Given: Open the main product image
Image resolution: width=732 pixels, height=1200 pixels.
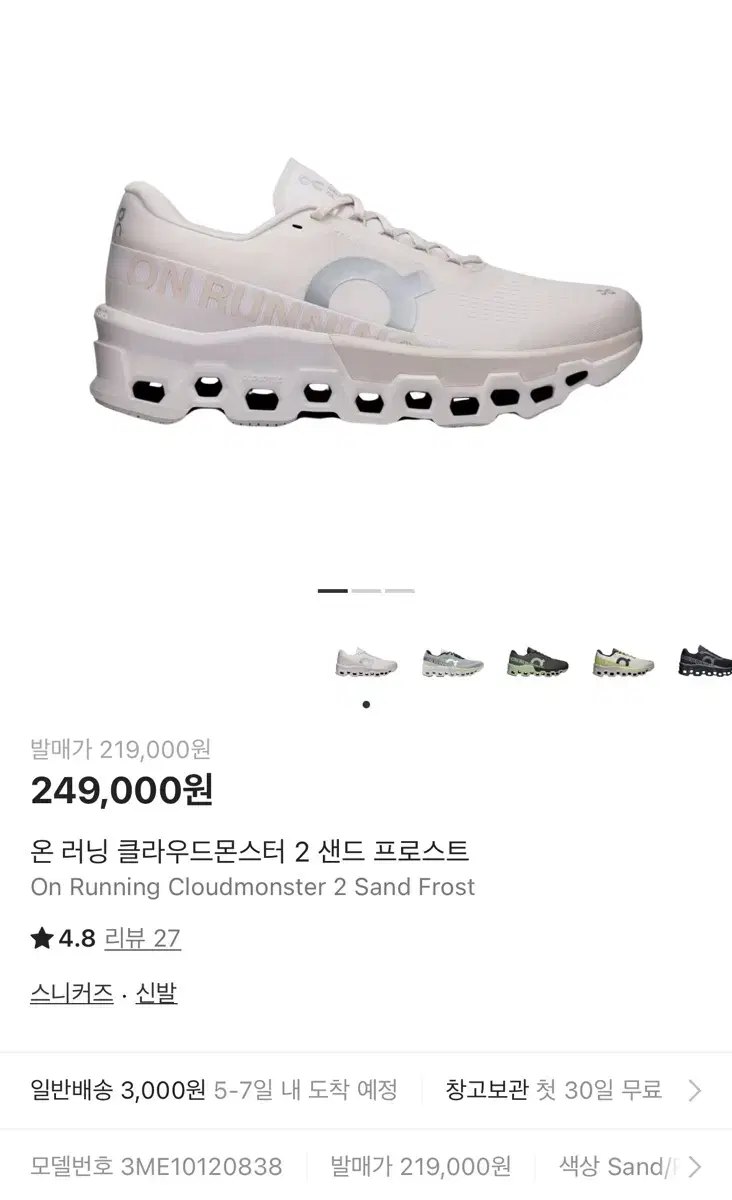Looking at the screenshot, I should click(x=366, y=300).
